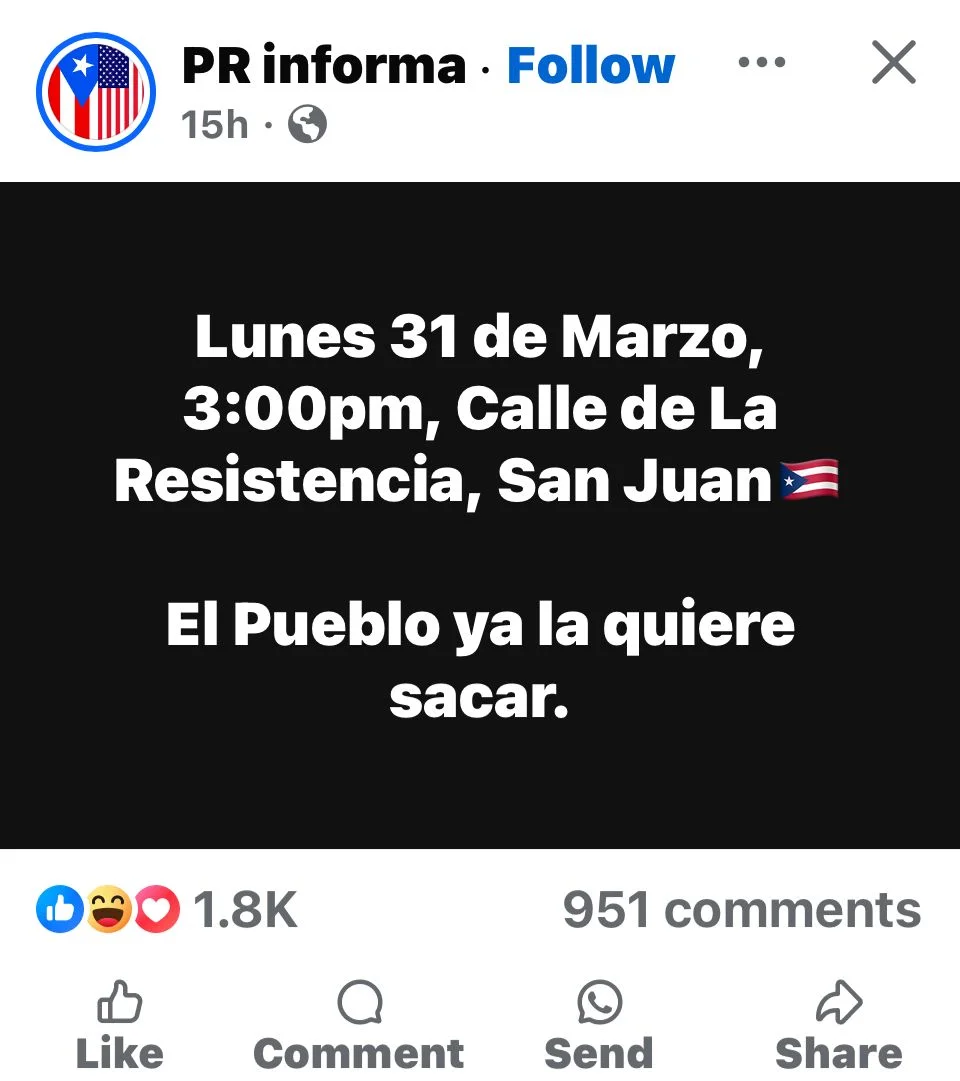Open the post's three-dot options menu
This screenshot has width=960, height=1081.
click(x=763, y=63)
